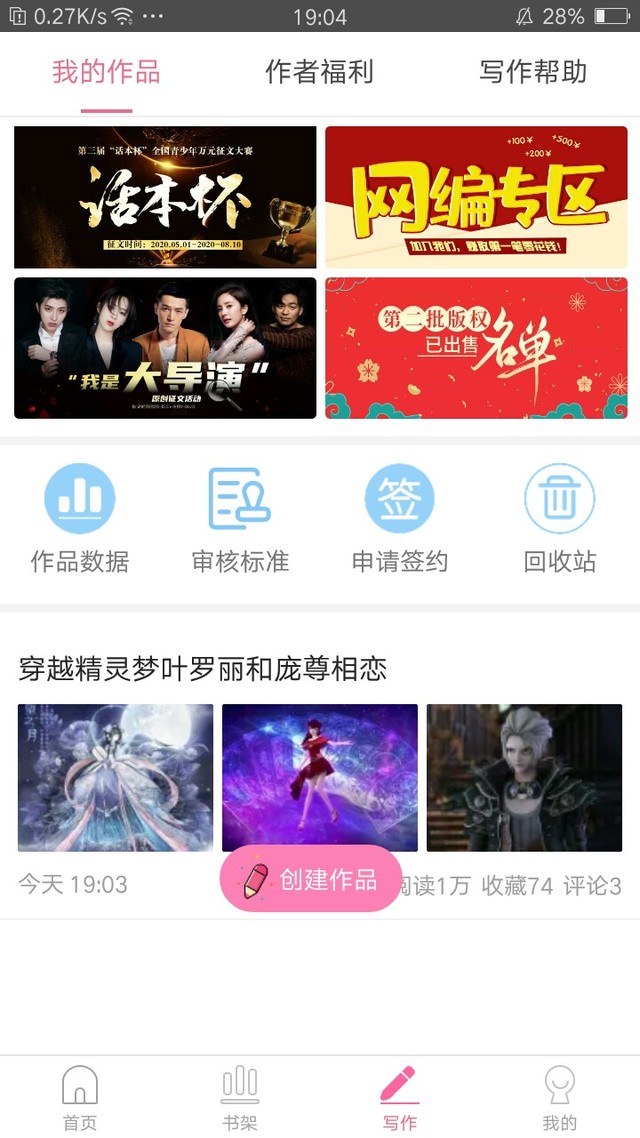The height and width of the screenshot is (1138, 640).
Task: View the 审核标准 guidelines
Action: point(240,518)
